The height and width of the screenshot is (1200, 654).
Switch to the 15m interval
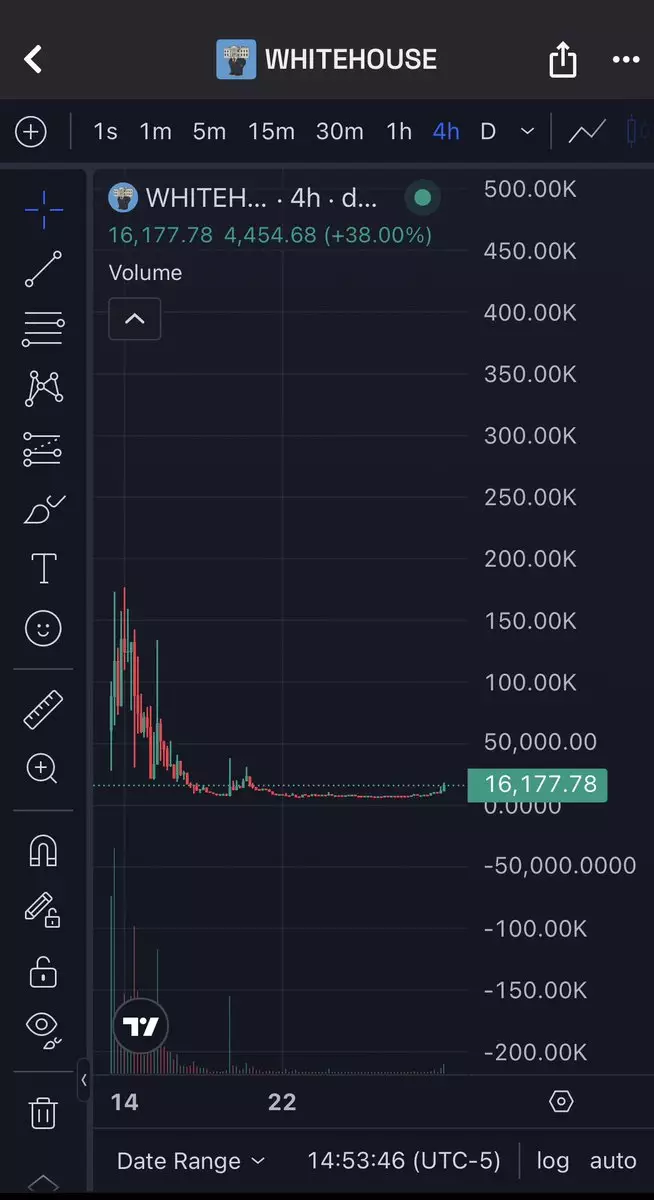coord(271,131)
